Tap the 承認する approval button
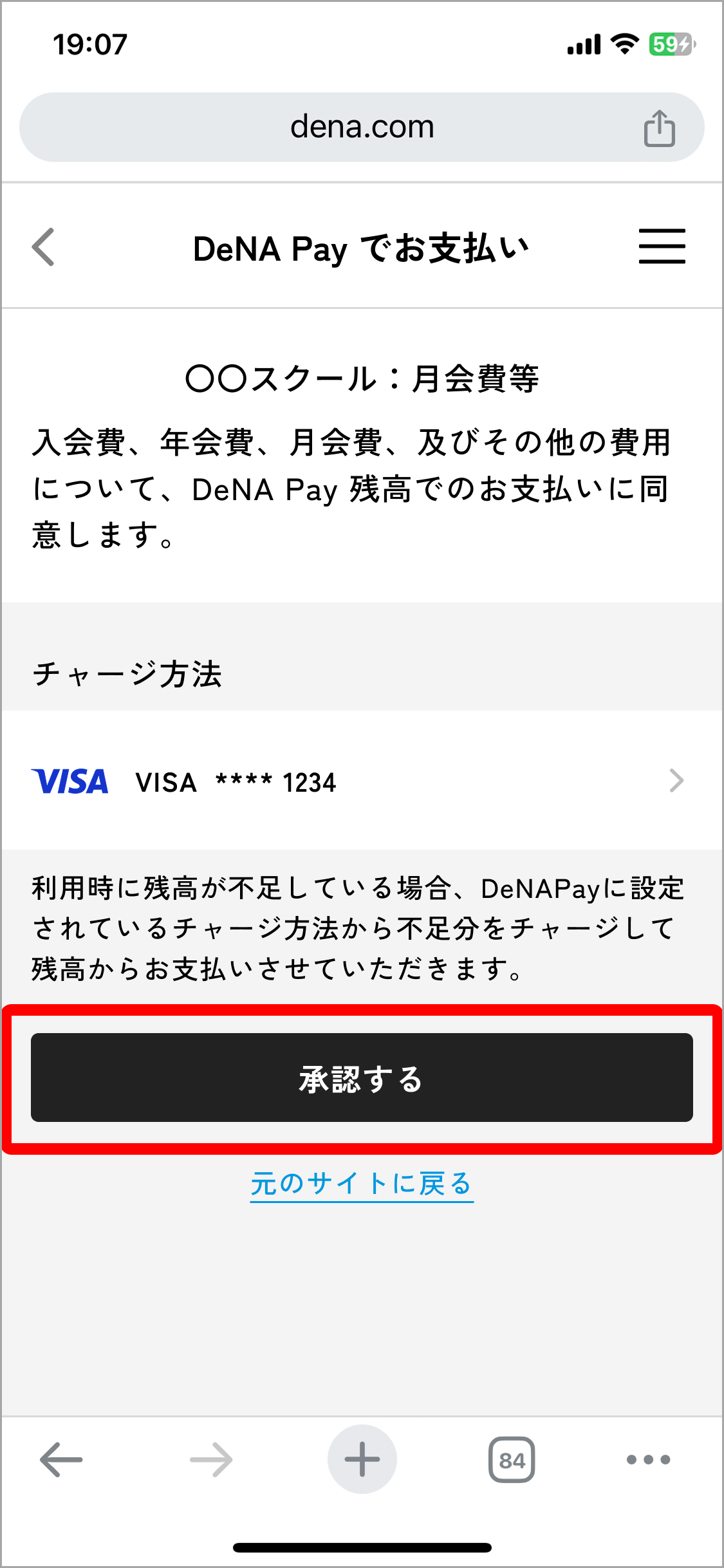 pyautogui.click(x=362, y=1077)
